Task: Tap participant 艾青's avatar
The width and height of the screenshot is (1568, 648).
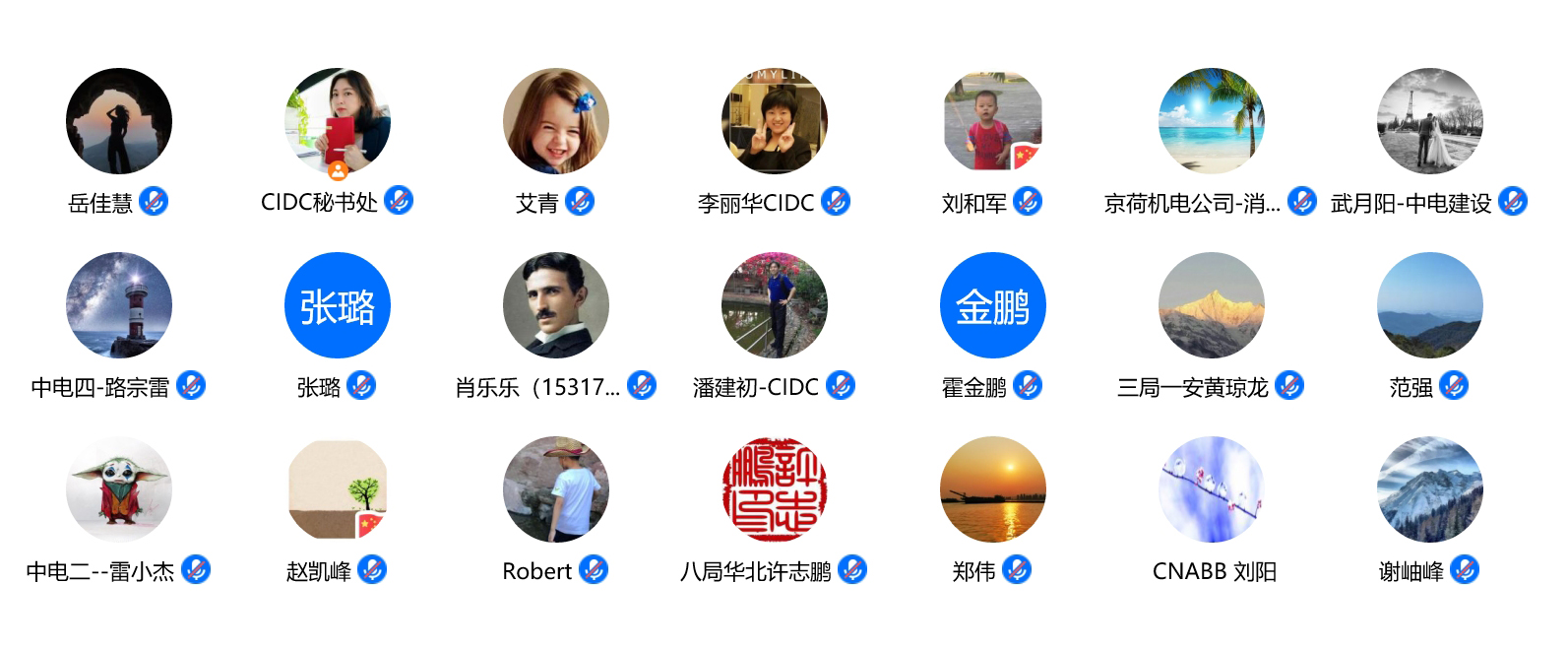Action: click(555, 121)
